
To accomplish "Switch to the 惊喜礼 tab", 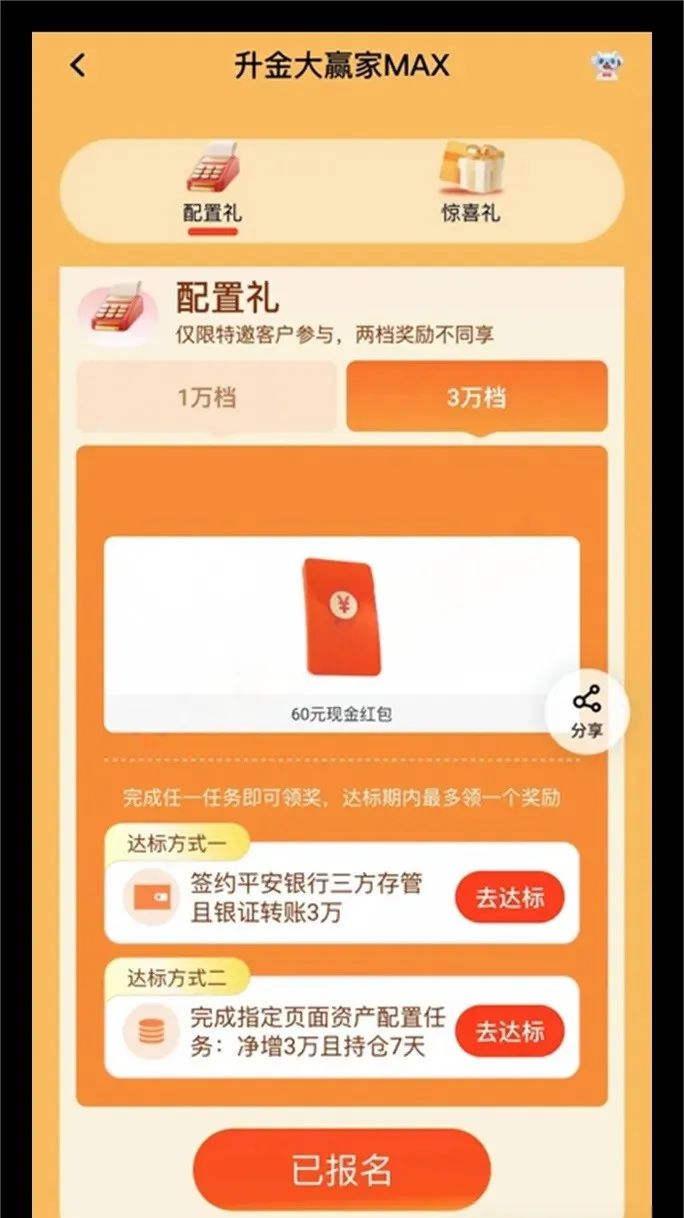I will coord(471,187).
